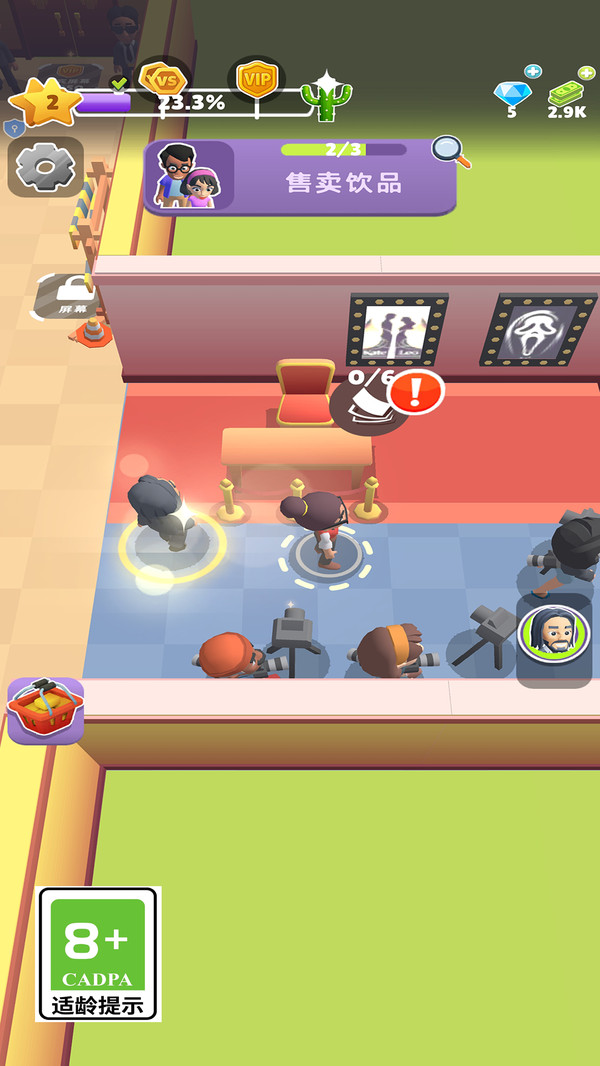Image resolution: width=600 pixels, height=1066 pixels.
Task: Add more diamonds with the plus
Action: click(x=533, y=71)
